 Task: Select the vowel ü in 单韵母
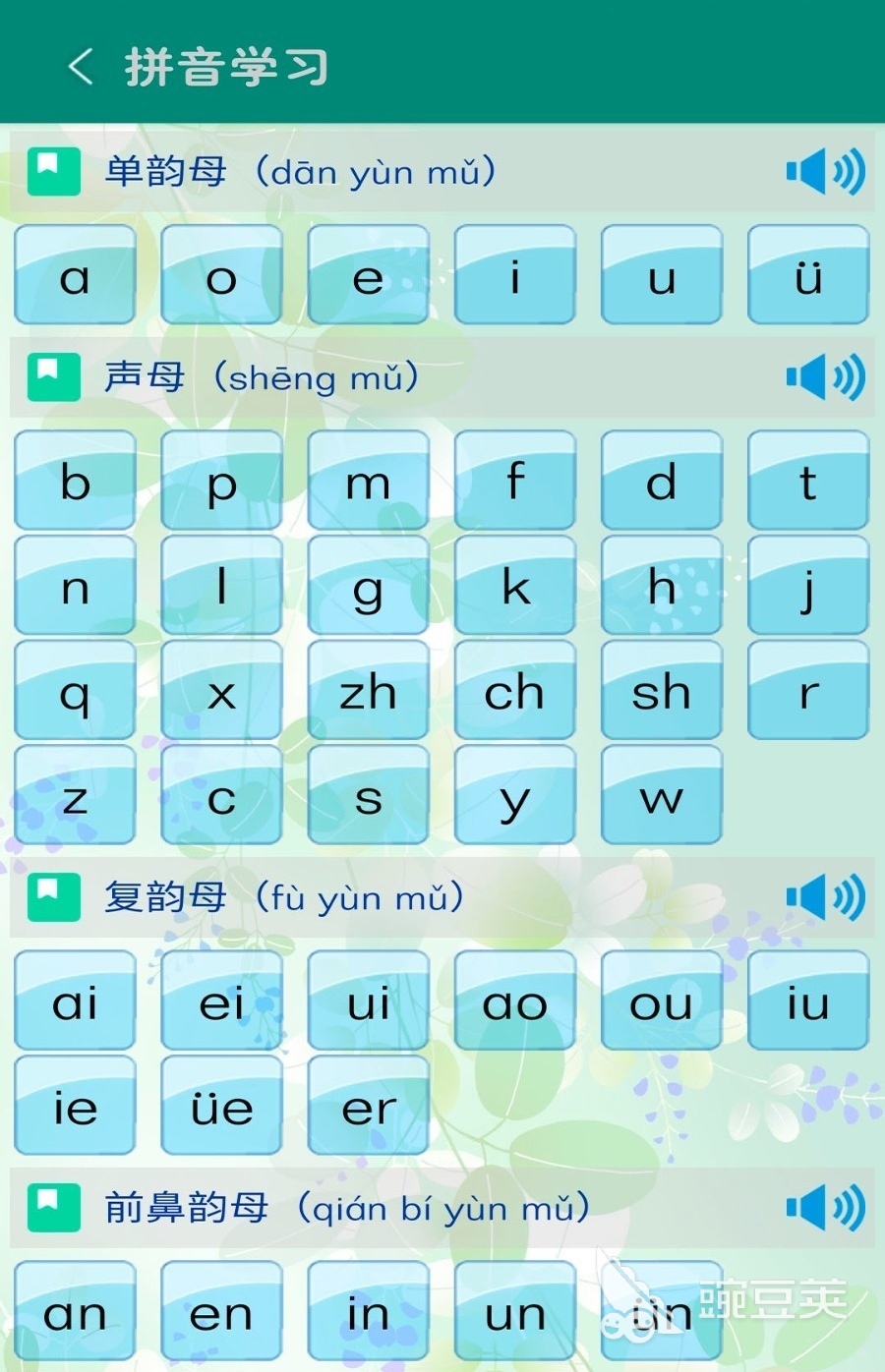tap(808, 275)
